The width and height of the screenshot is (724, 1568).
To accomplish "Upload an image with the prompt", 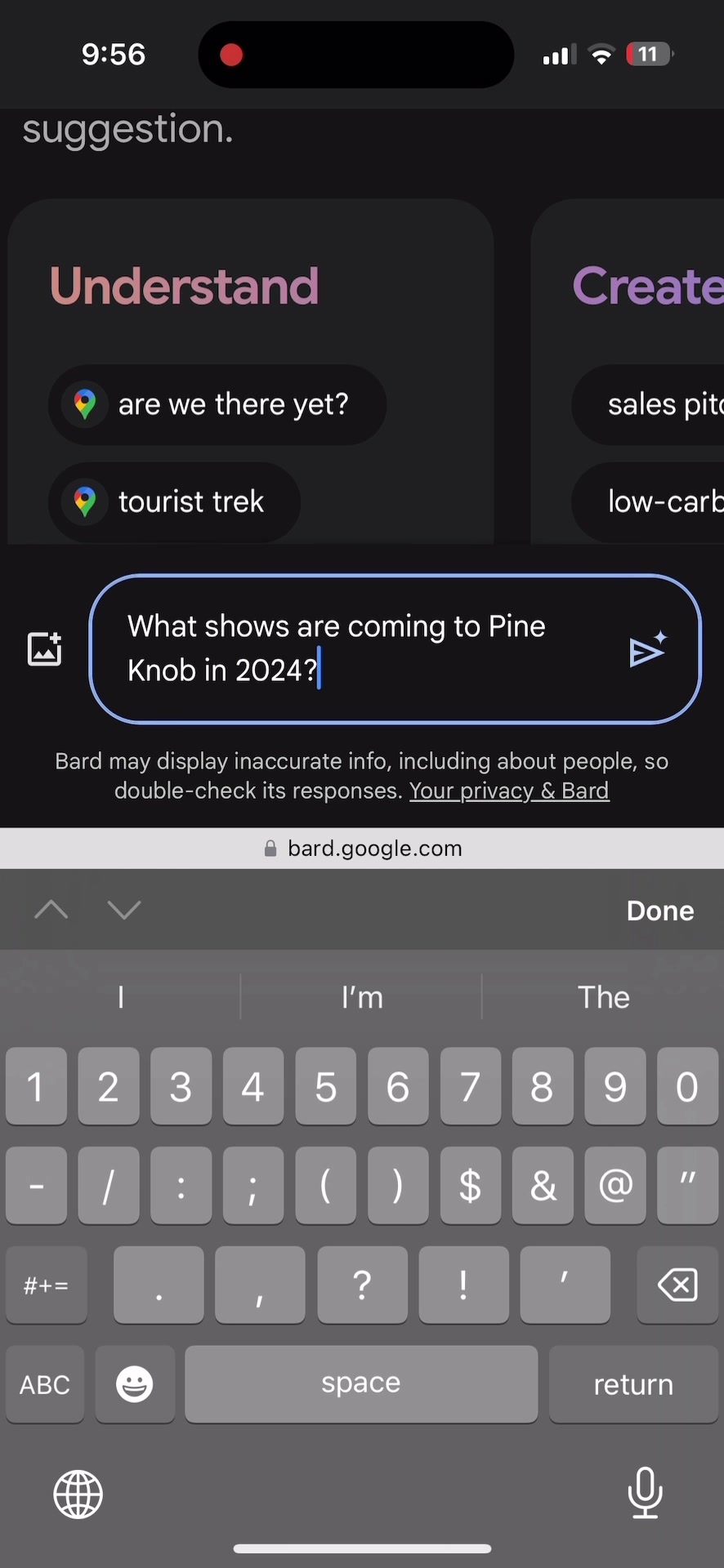I will tap(45, 649).
